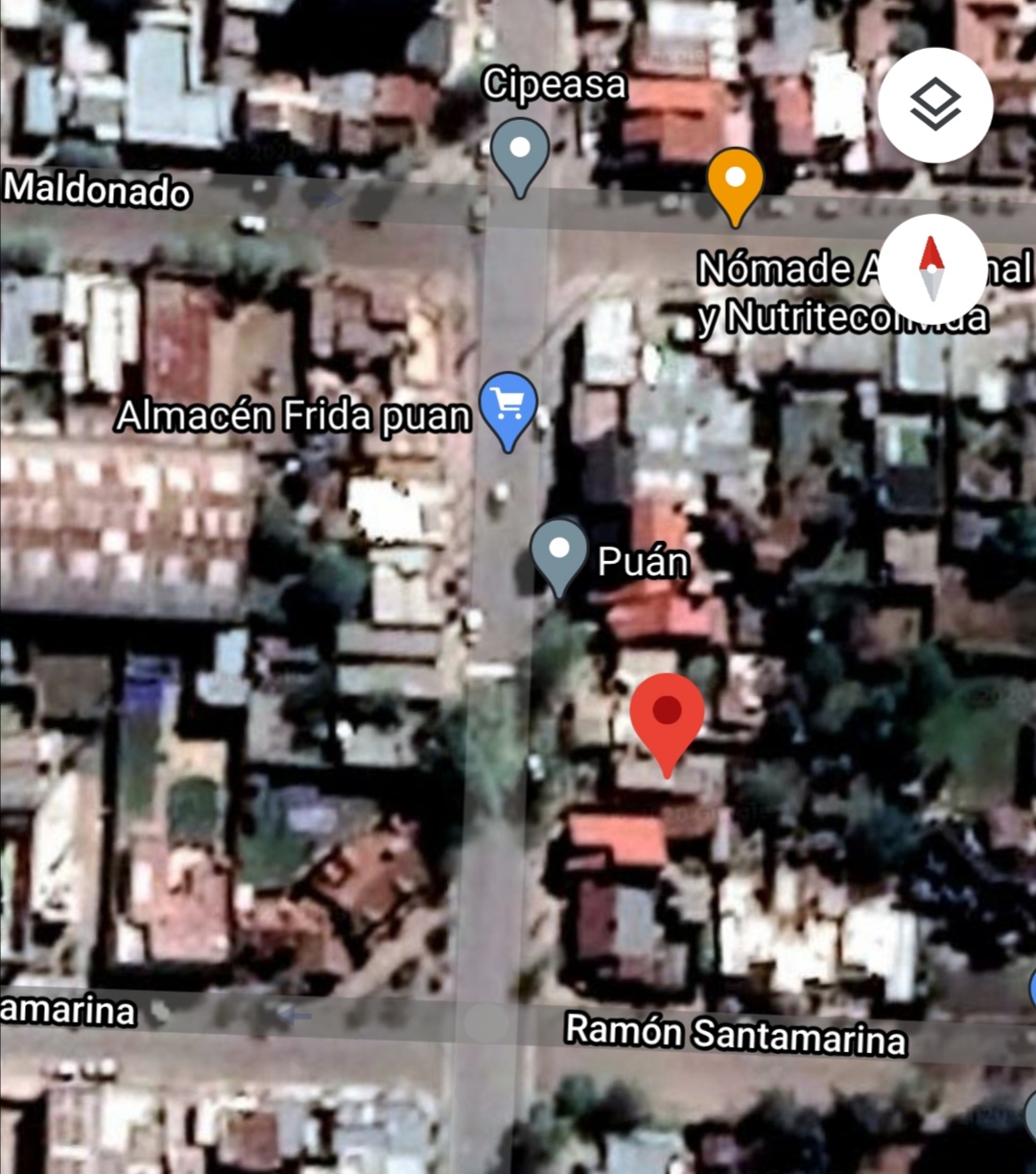
Task: Select the Puán place marker
Action: (559, 555)
